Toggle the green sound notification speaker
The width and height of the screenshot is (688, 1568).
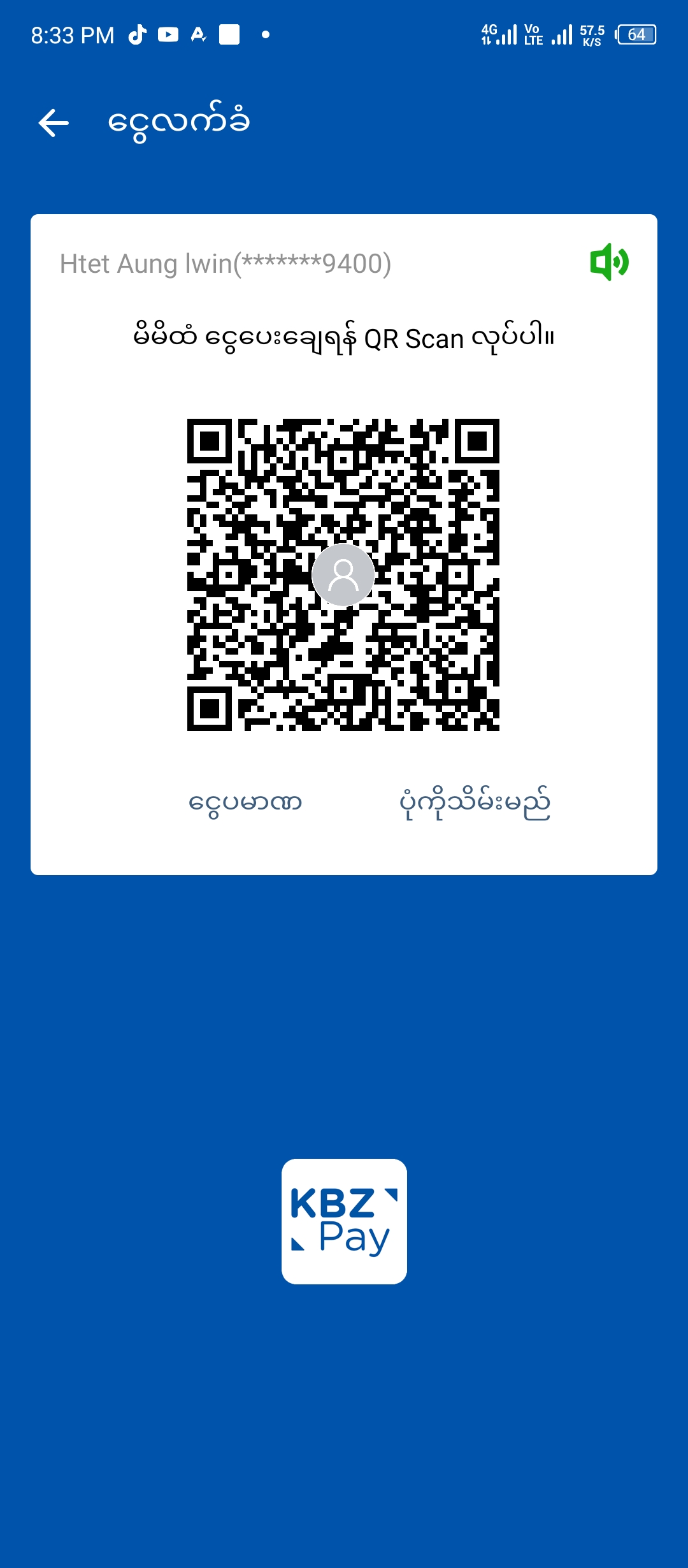[x=609, y=262]
